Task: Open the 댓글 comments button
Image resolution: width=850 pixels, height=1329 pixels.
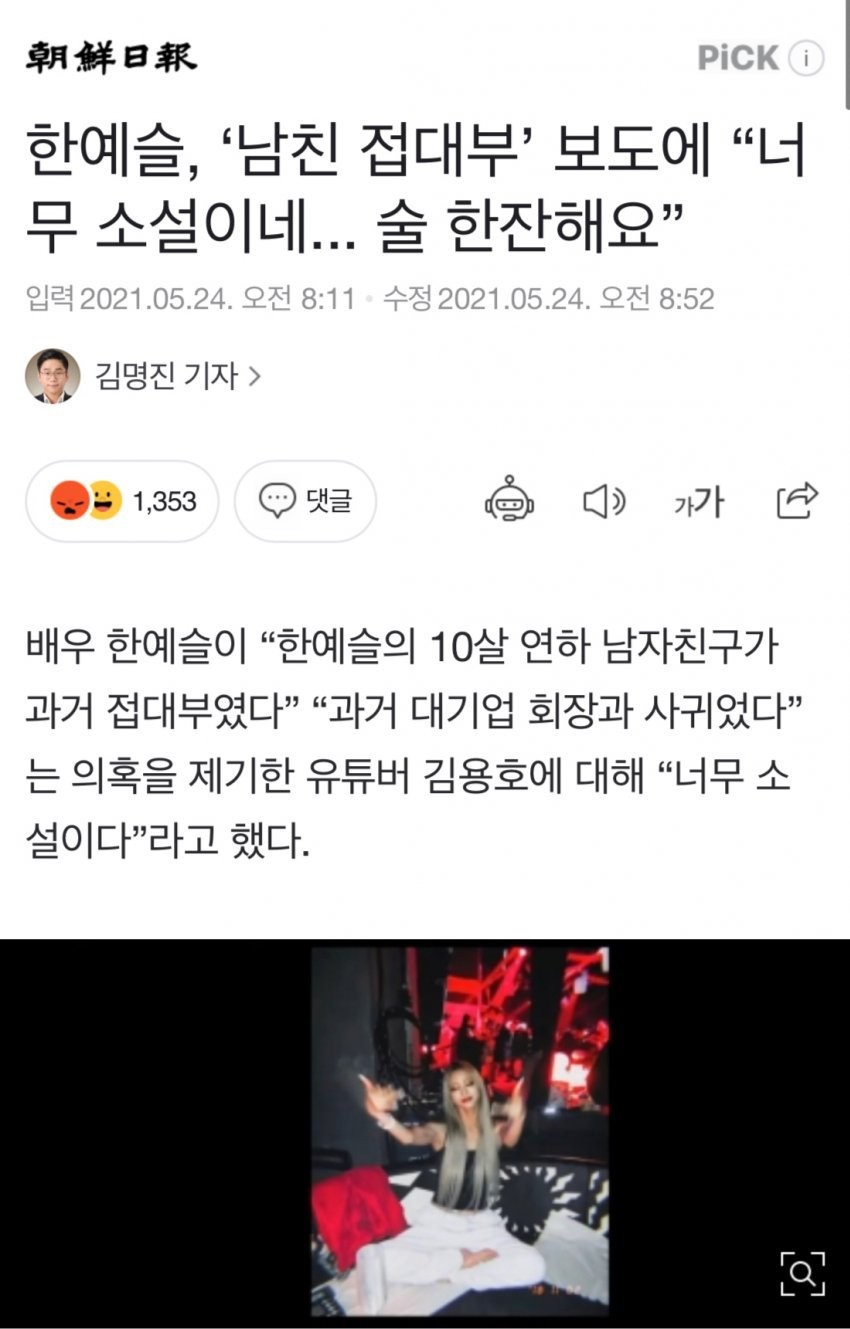Action: tap(305, 501)
